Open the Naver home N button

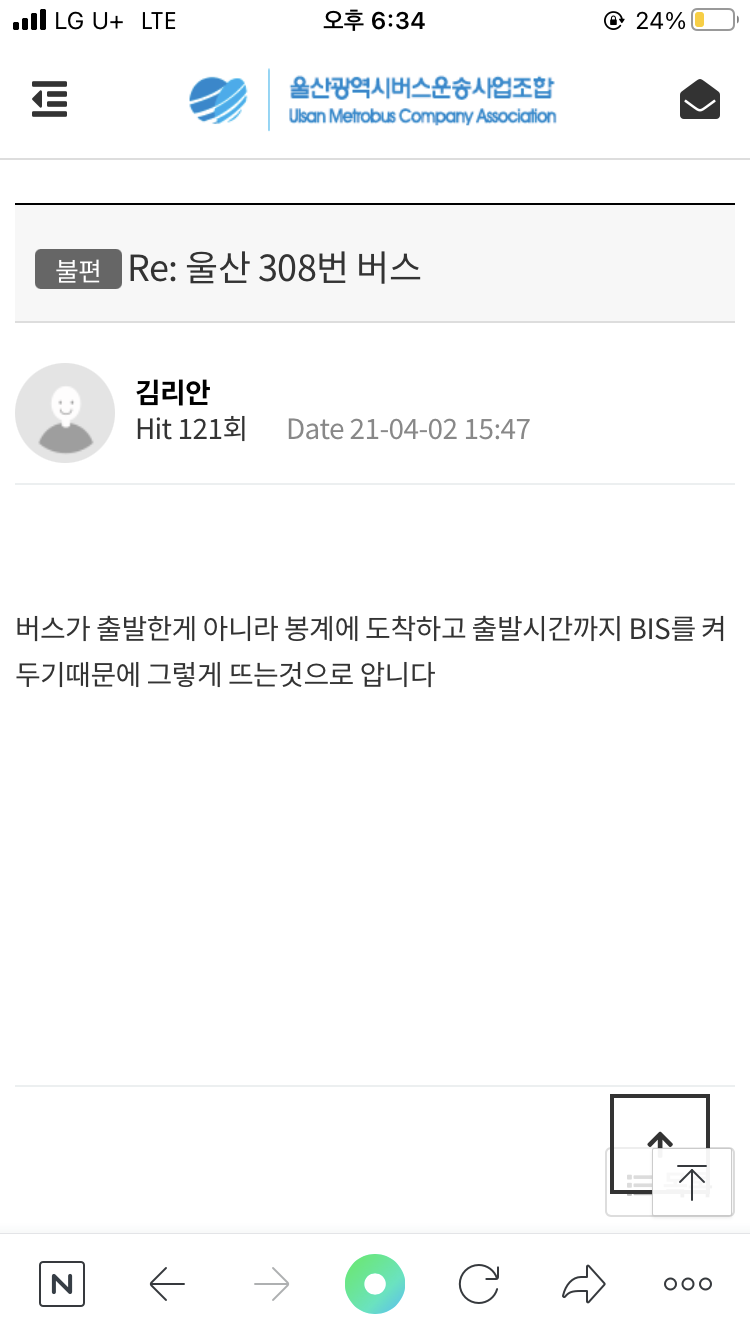(x=62, y=1284)
